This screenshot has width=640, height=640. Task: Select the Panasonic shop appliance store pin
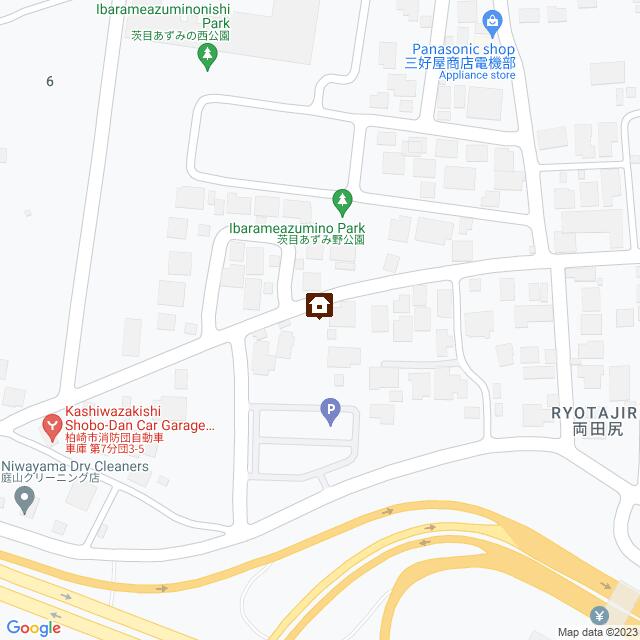[x=491, y=21]
